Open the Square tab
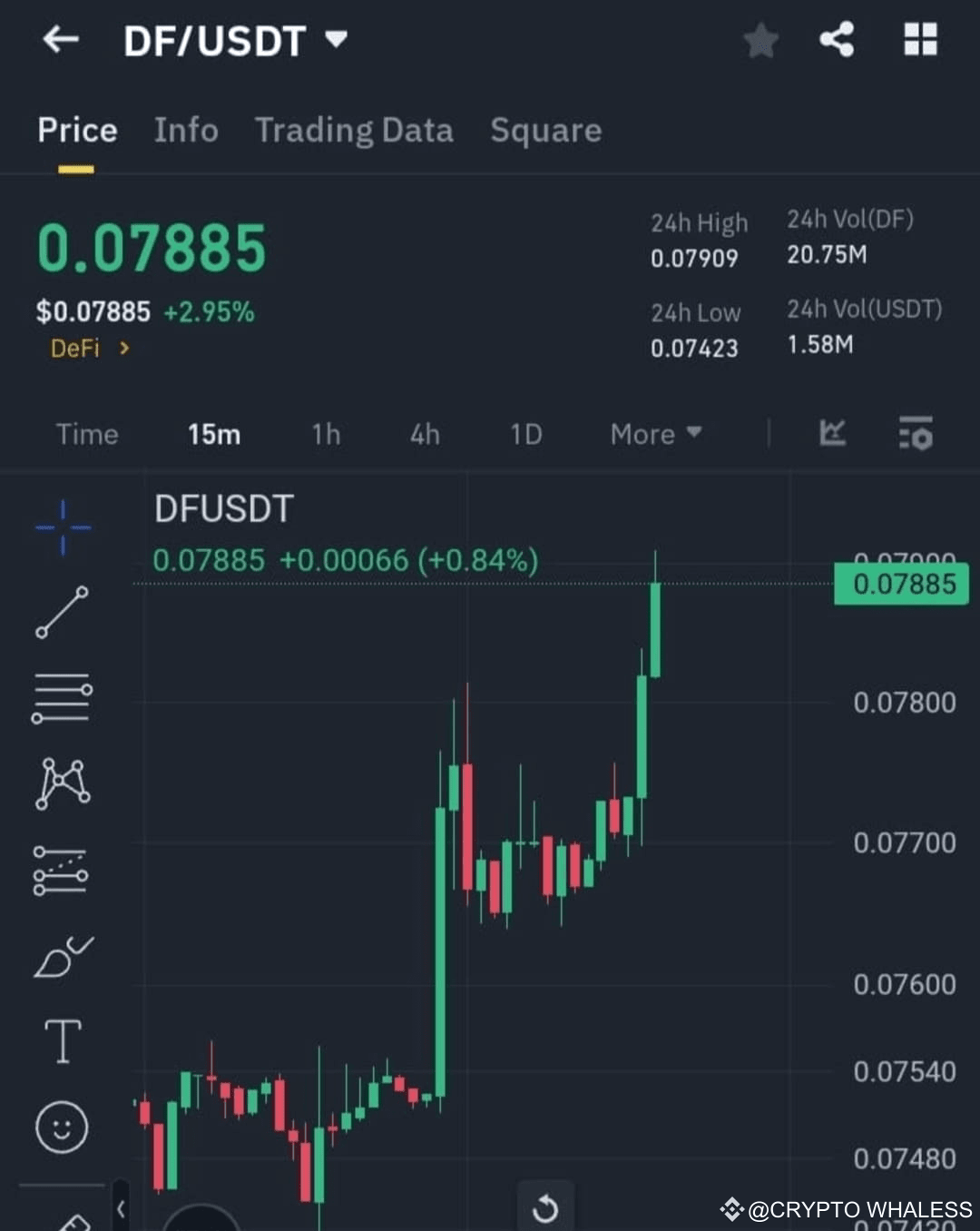The image size is (980, 1231). pos(545,131)
